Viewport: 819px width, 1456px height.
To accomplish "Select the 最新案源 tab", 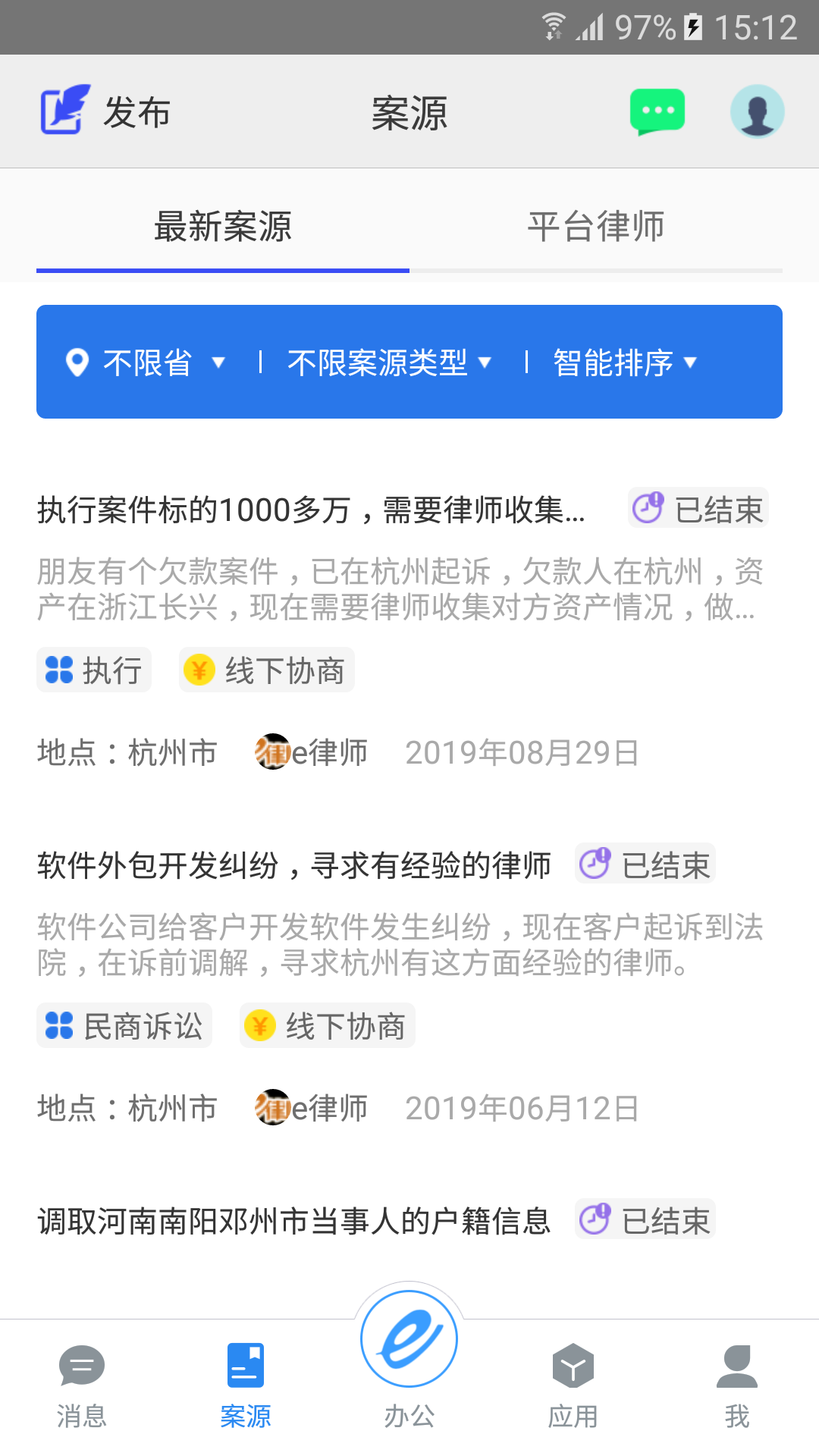I will (x=224, y=225).
